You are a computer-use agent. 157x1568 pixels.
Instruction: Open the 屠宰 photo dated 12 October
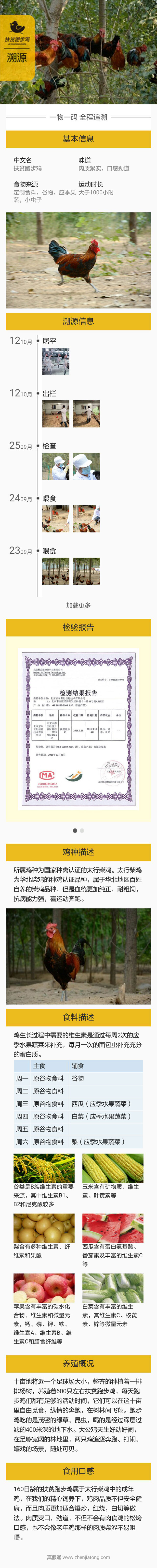click(x=55, y=361)
